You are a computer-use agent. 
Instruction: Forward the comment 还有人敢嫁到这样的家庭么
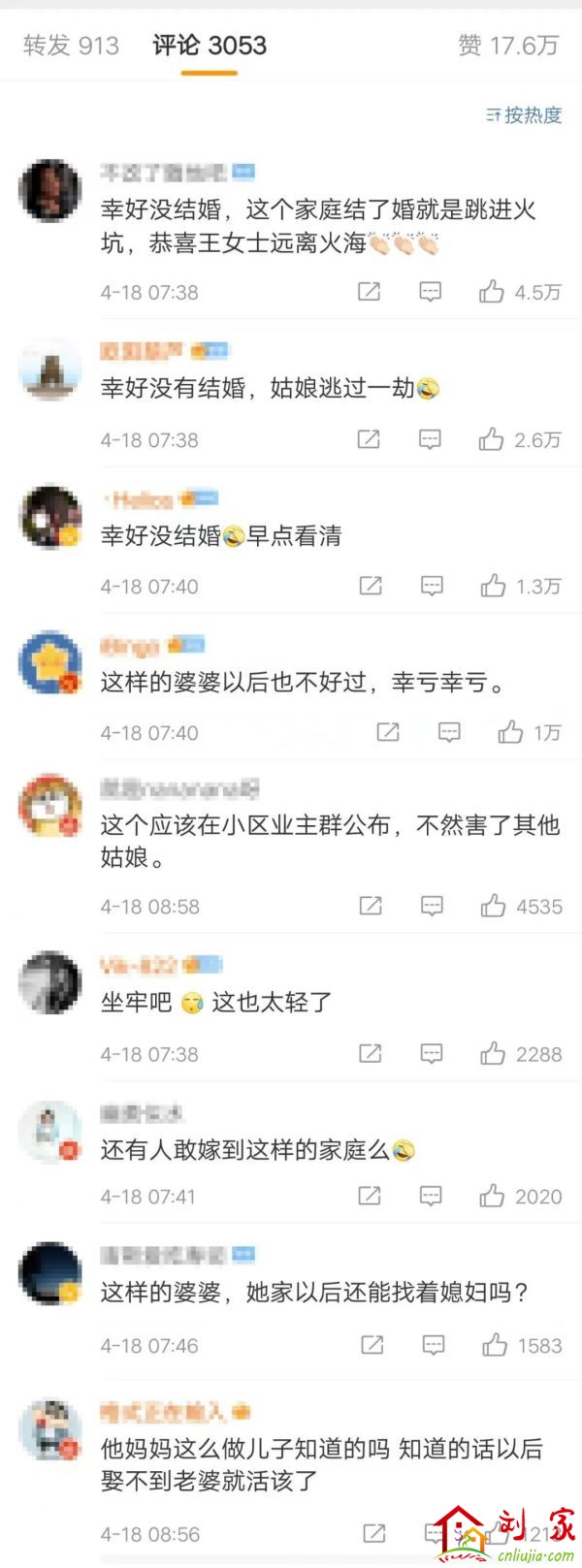[x=370, y=1197]
